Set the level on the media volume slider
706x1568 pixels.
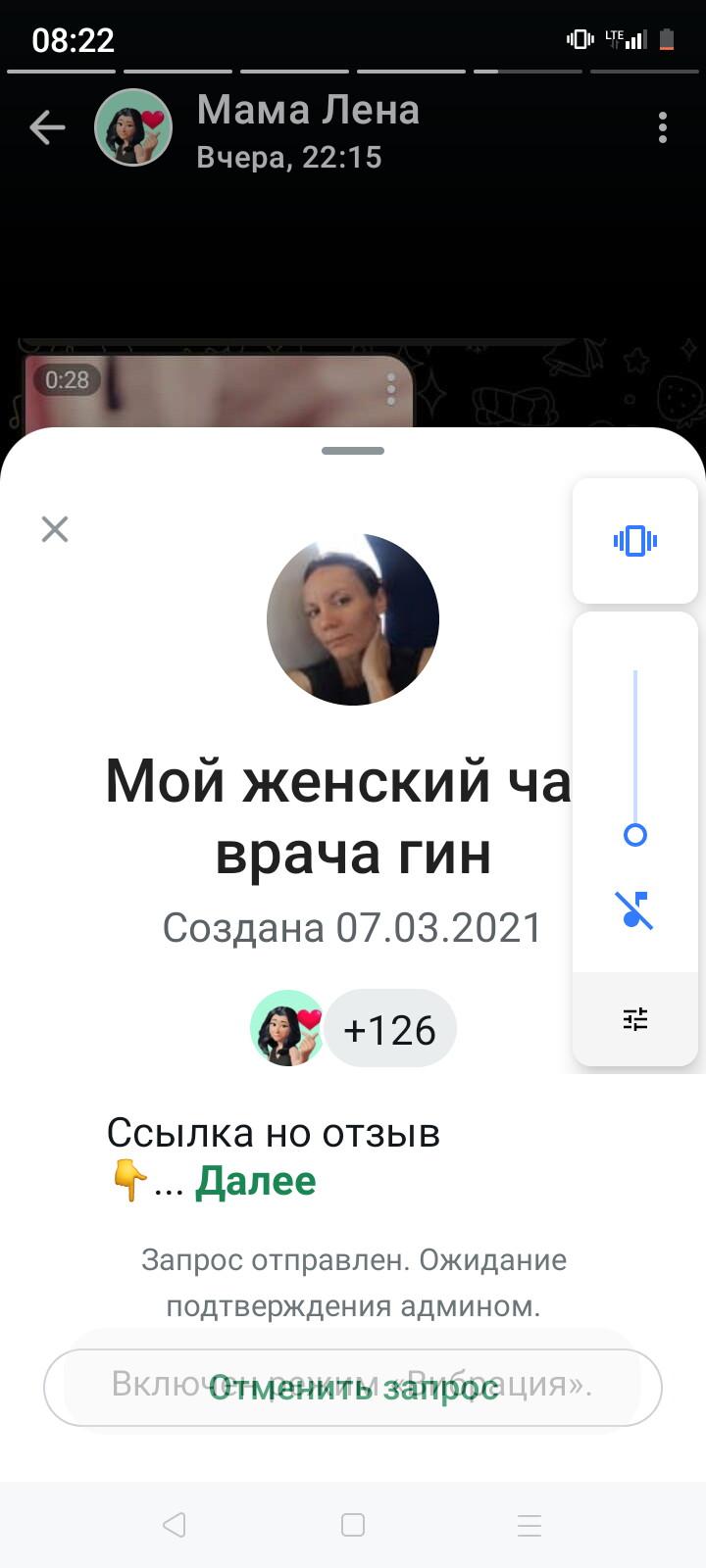click(x=635, y=753)
